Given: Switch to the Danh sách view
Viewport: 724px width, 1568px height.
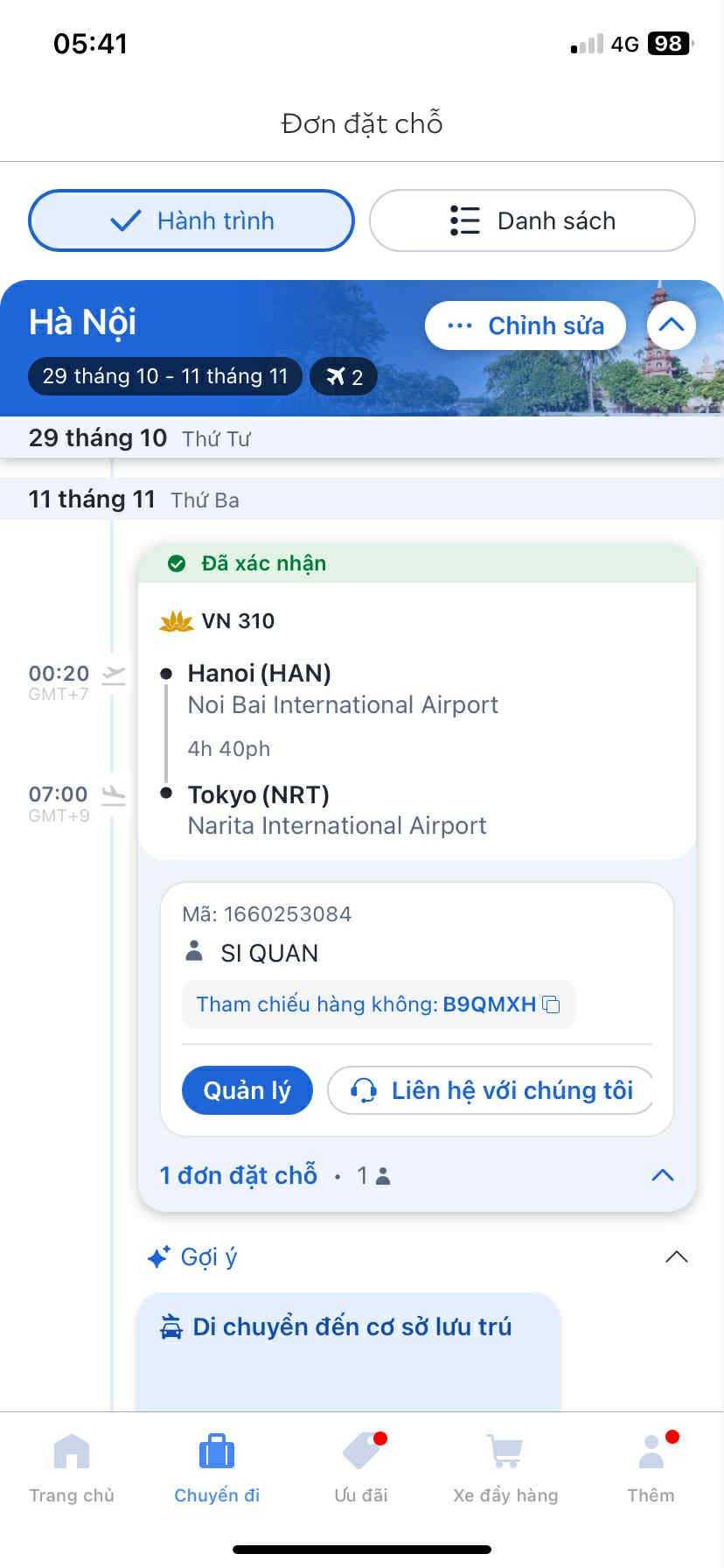Looking at the screenshot, I should 532,220.
